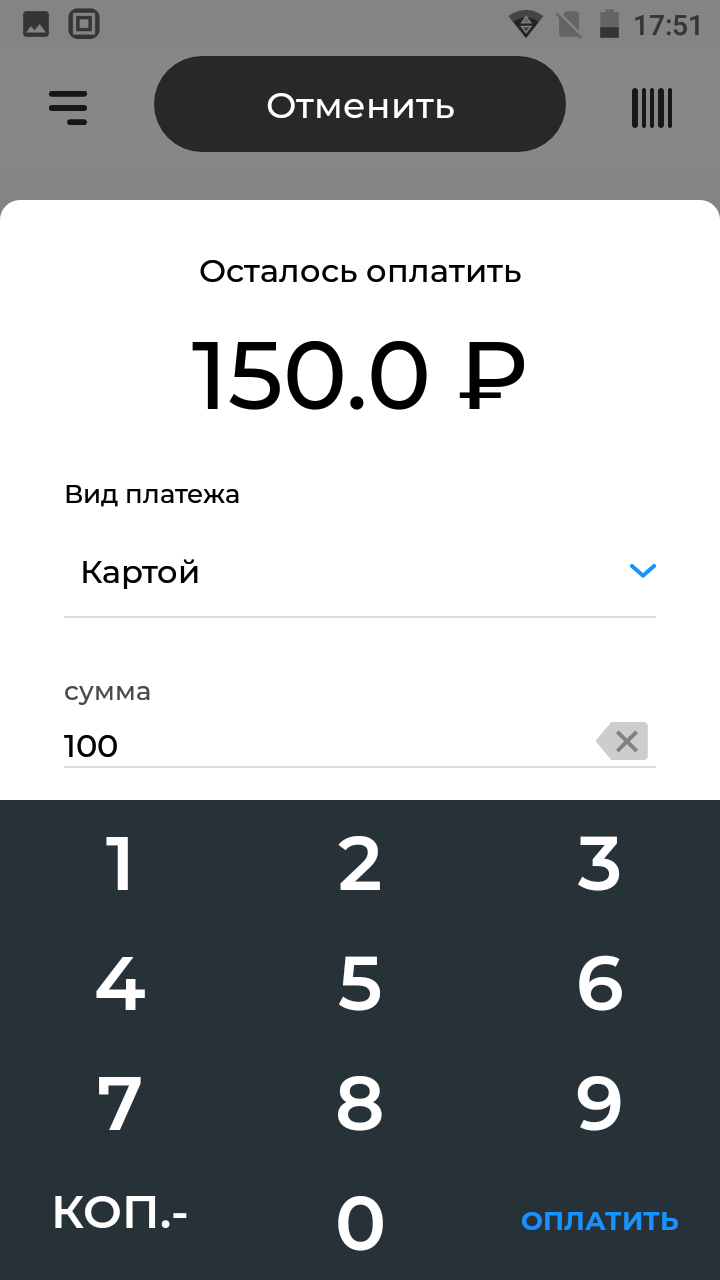Enter digit 1 on the keypad

coord(120,865)
